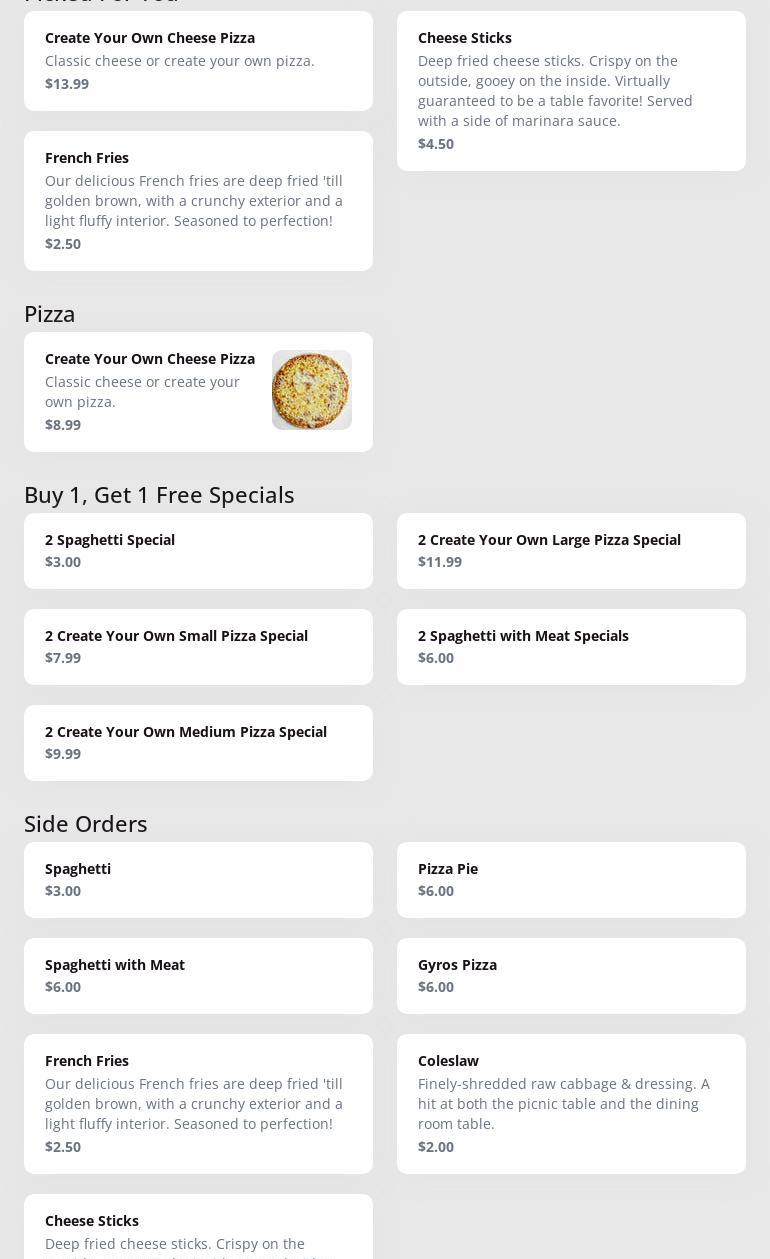Image resolution: width=770 pixels, height=1259 pixels.
Task: Open Cheese Sticks under Side Orders
Action: coord(198,1230)
